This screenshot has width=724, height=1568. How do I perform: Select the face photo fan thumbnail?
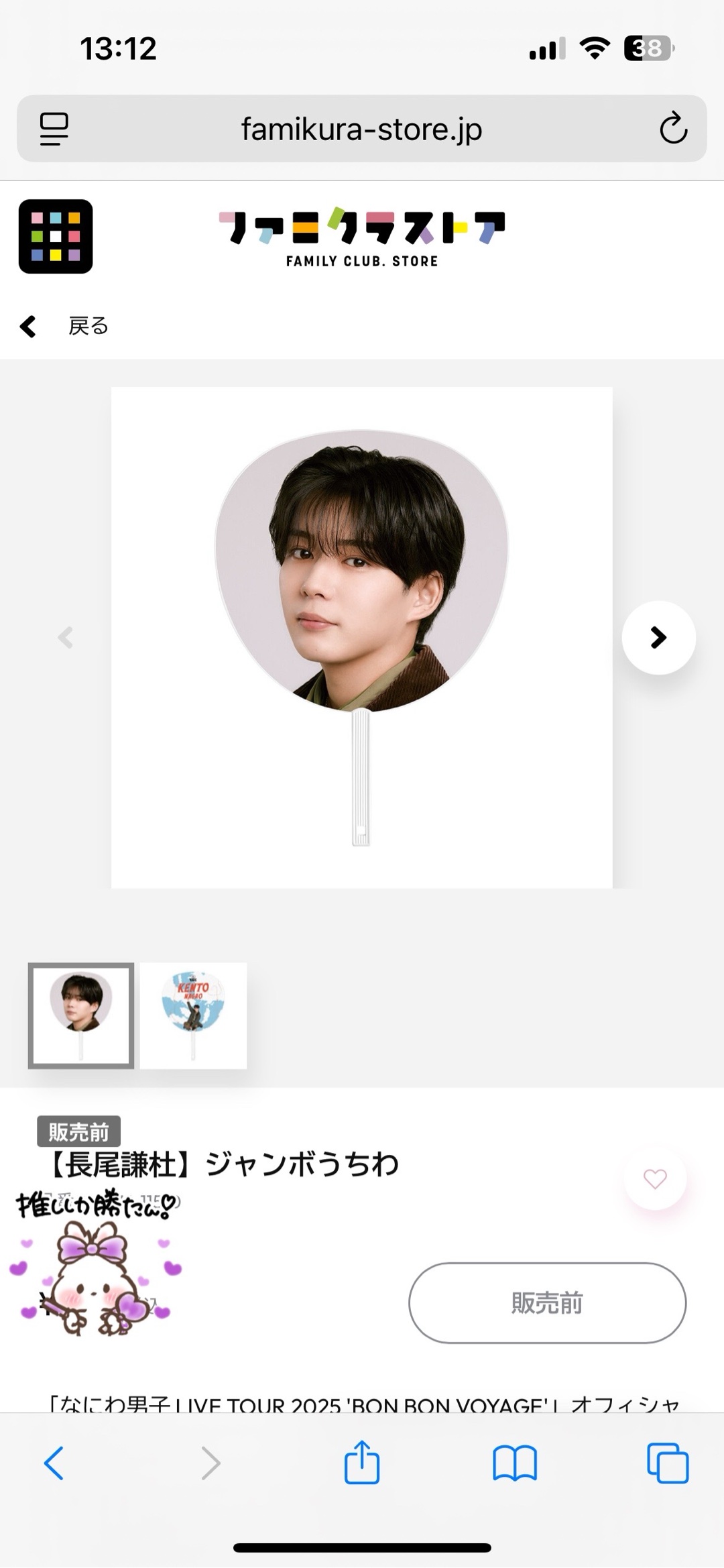click(81, 1015)
